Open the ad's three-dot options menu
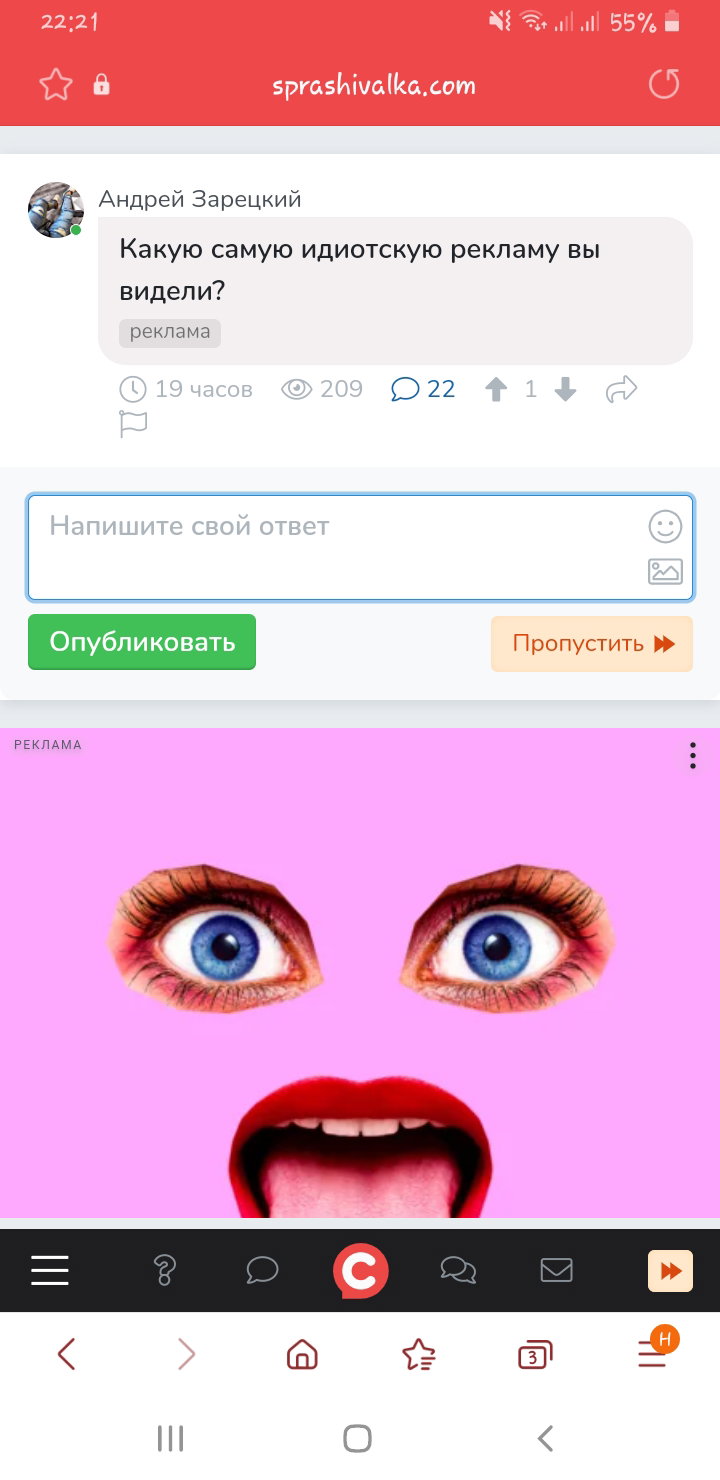The image size is (720, 1480). pos(692,756)
